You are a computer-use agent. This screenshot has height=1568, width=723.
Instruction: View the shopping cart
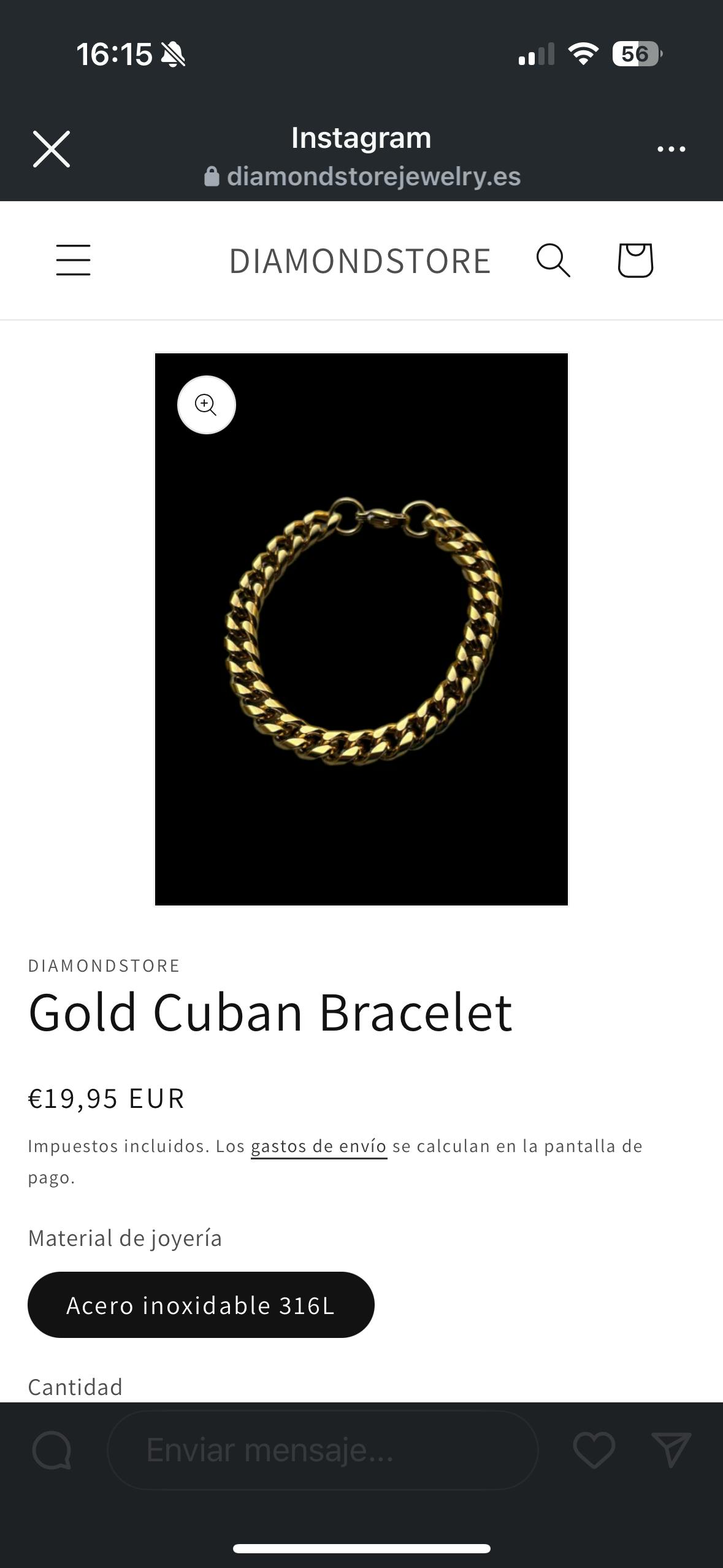(635, 260)
